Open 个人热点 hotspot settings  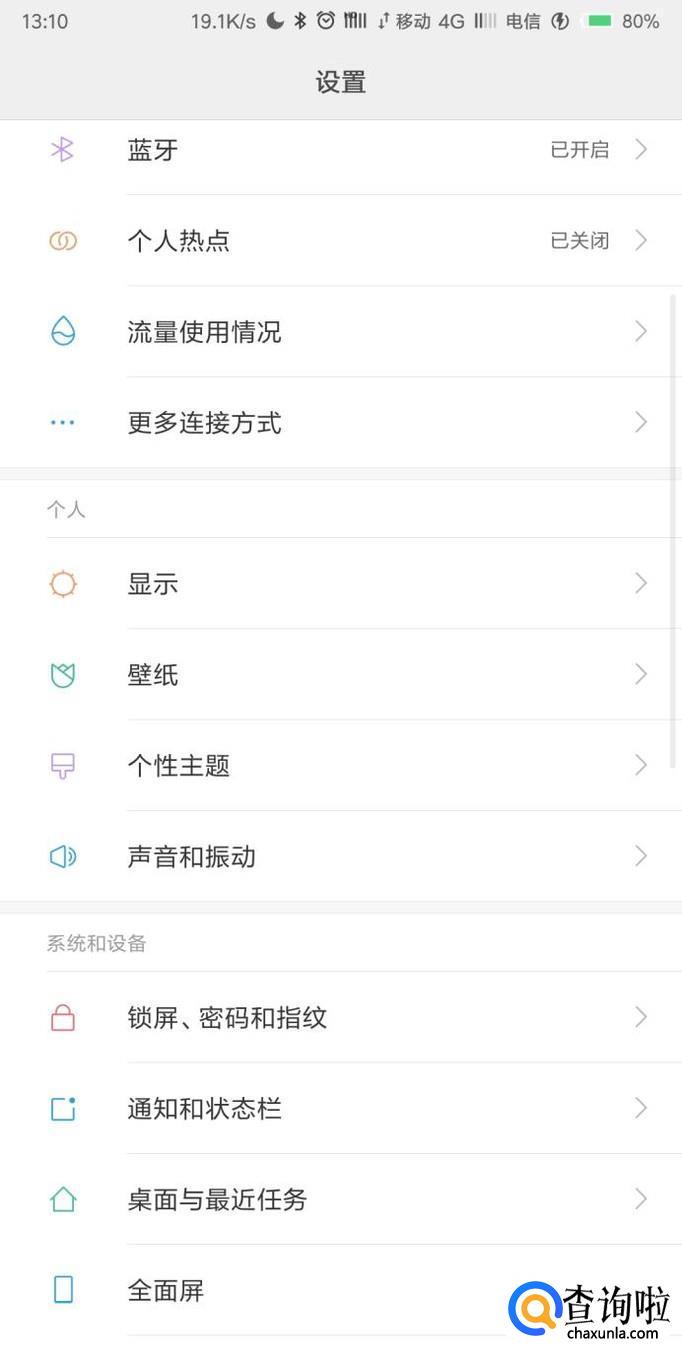pyautogui.click(x=340, y=241)
